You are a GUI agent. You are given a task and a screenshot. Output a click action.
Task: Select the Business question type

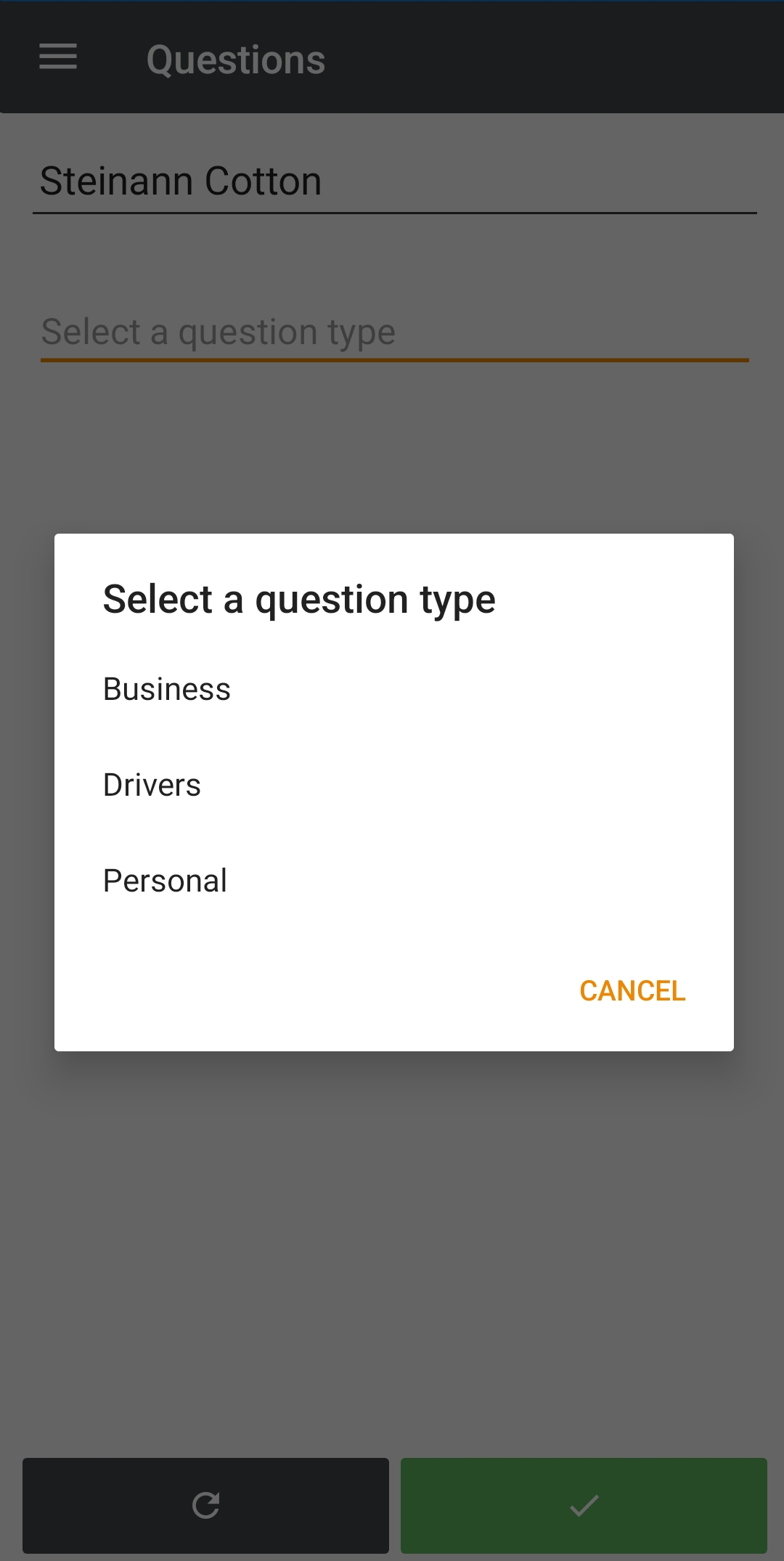point(166,688)
